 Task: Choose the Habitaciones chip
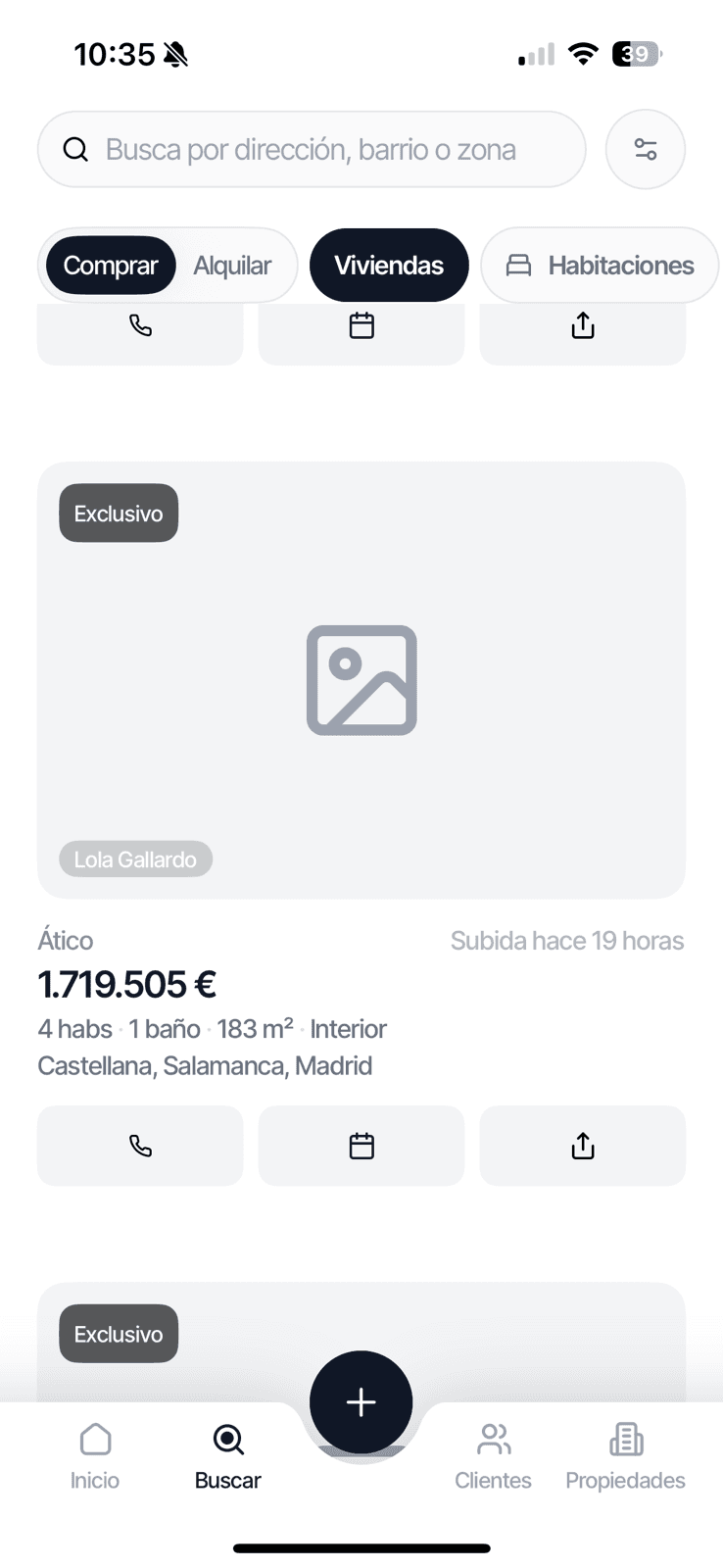point(600,266)
